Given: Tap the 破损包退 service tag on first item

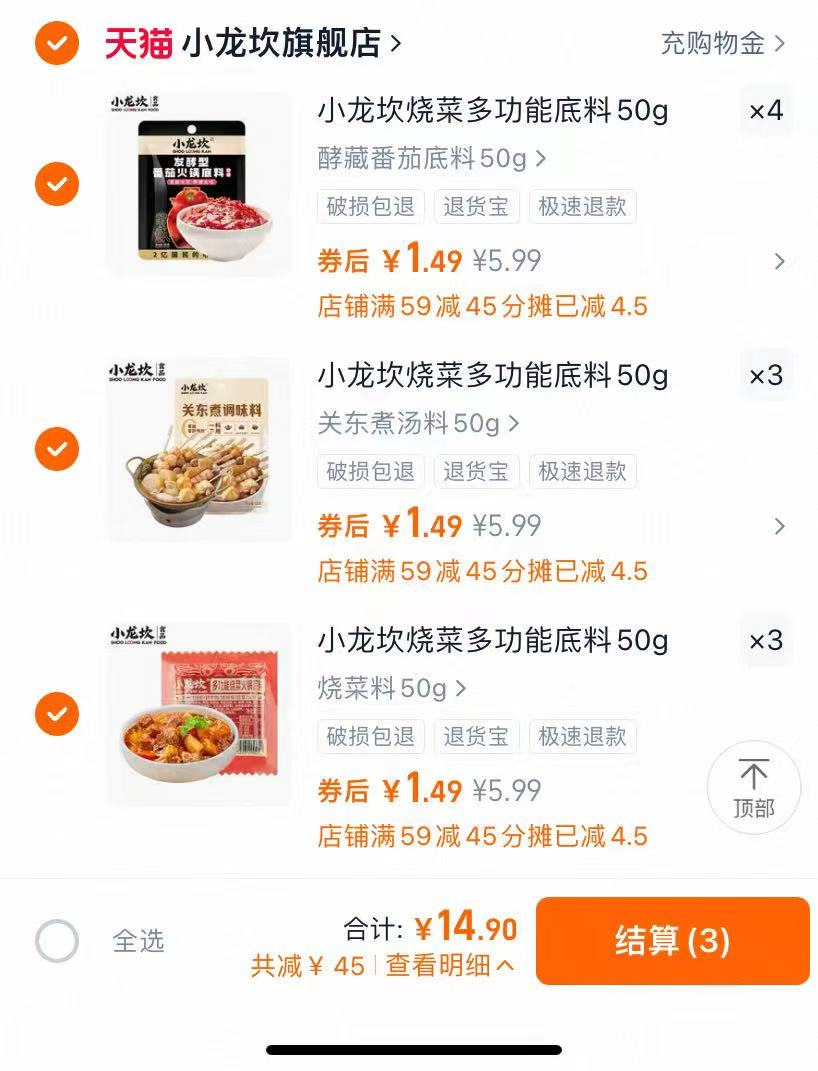Looking at the screenshot, I should coord(370,207).
